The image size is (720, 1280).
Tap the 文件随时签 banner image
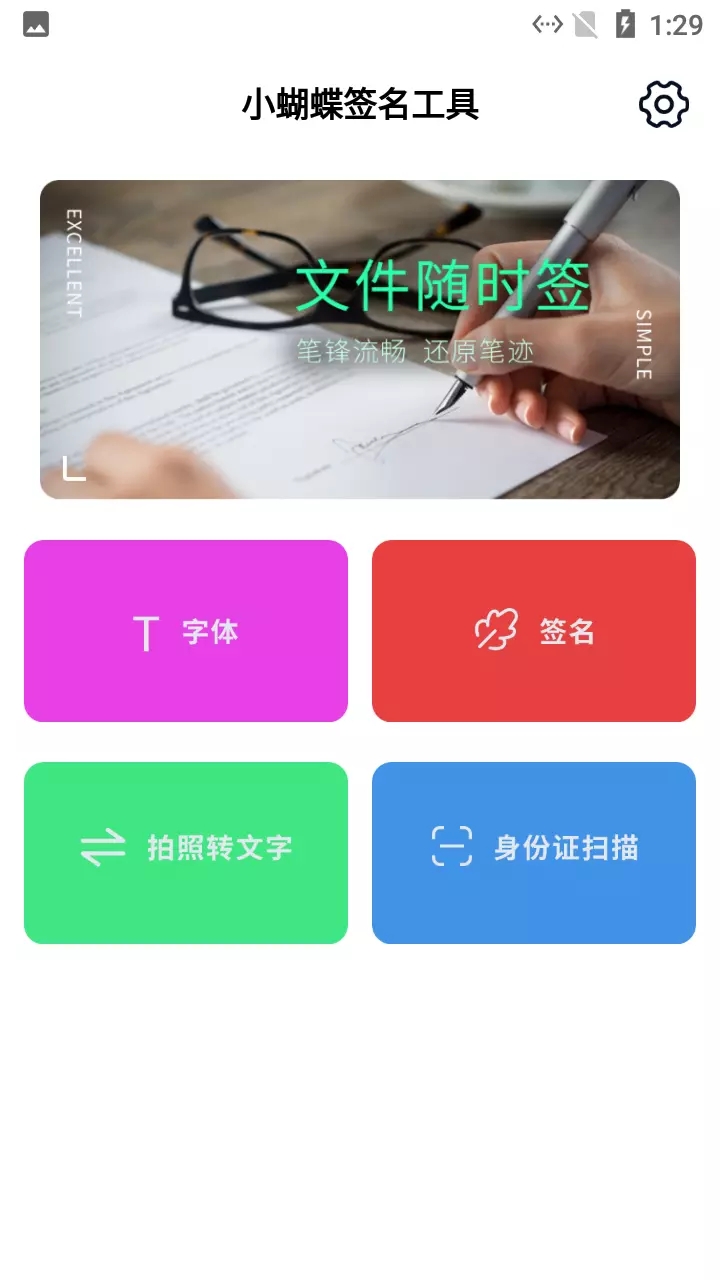coord(360,338)
